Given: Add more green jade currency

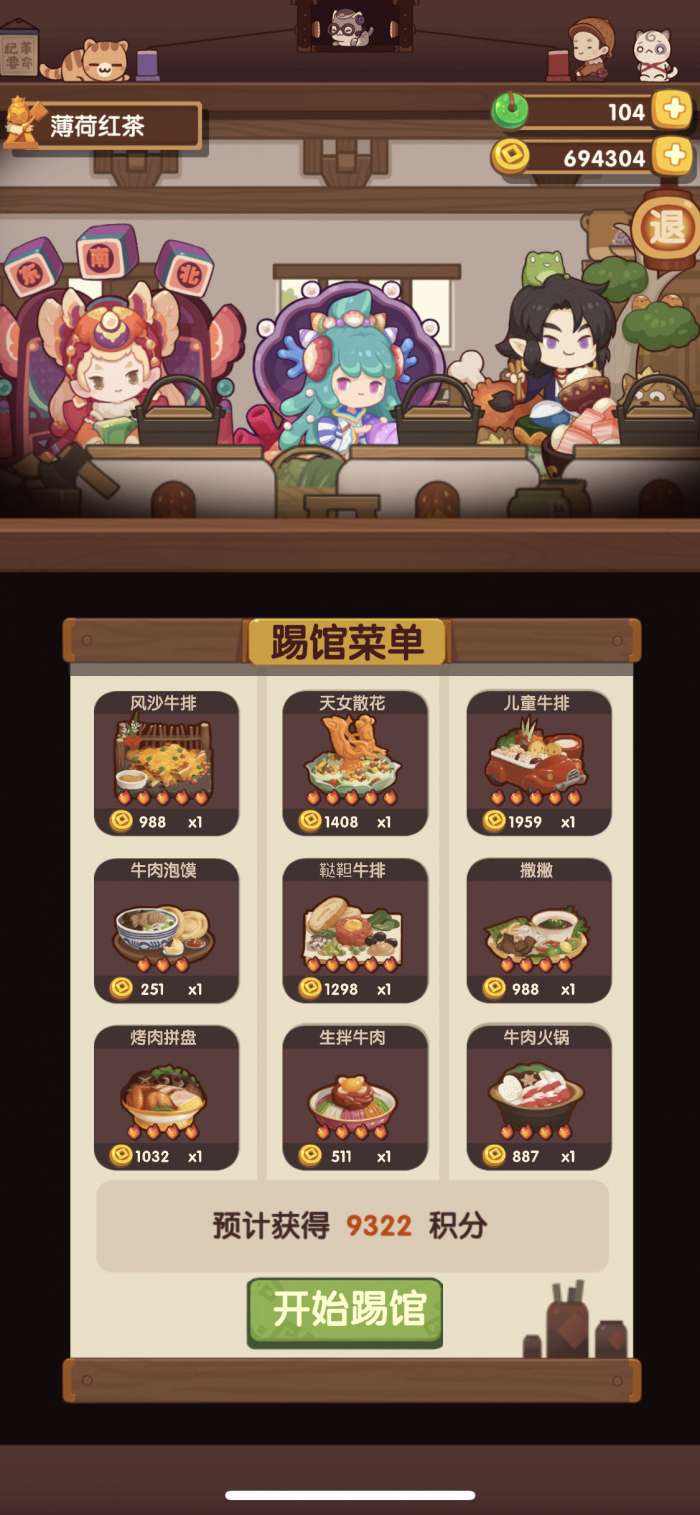Looking at the screenshot, I should (672, 110).
